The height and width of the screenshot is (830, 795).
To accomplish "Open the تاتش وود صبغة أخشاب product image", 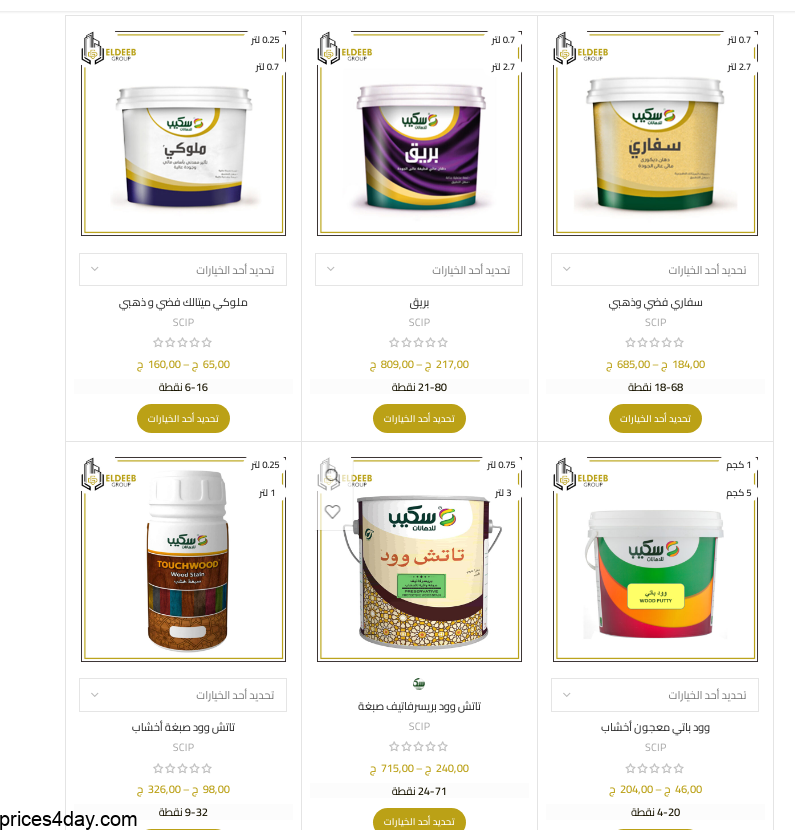I will tap(183, 565).
